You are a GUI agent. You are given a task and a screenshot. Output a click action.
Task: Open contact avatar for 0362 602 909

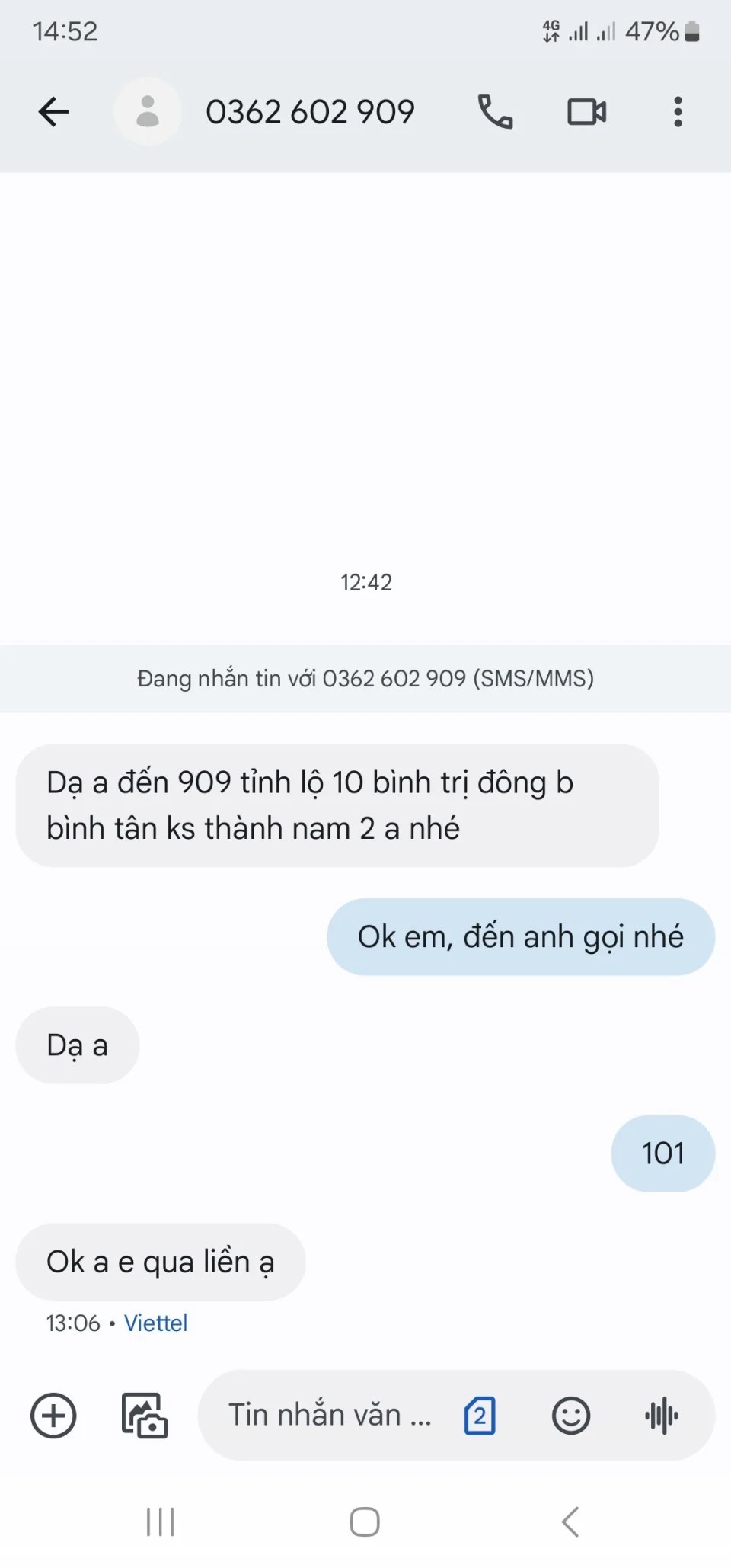(x=148, y=112)
